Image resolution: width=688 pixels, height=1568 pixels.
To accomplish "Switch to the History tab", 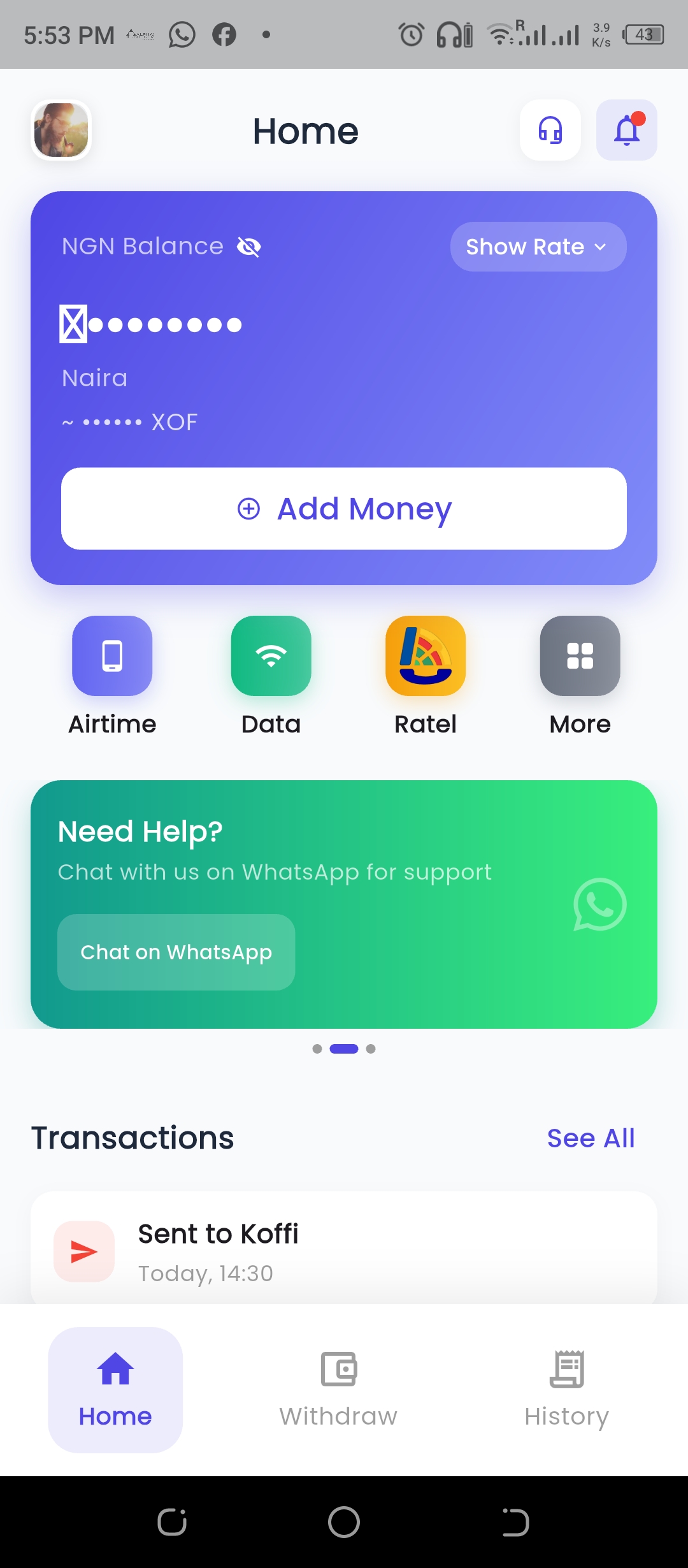I will pos(566,1390).
